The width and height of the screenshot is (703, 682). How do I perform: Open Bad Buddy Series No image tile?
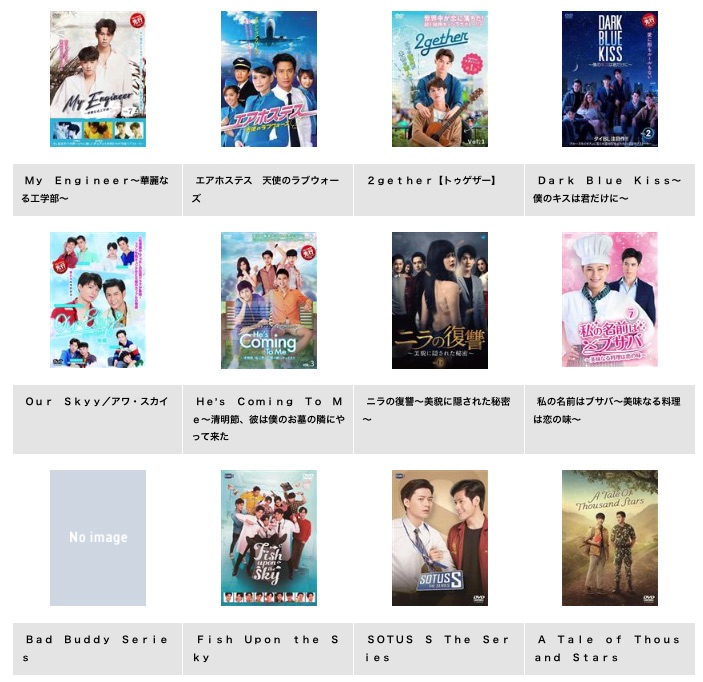tap(97, 538)
